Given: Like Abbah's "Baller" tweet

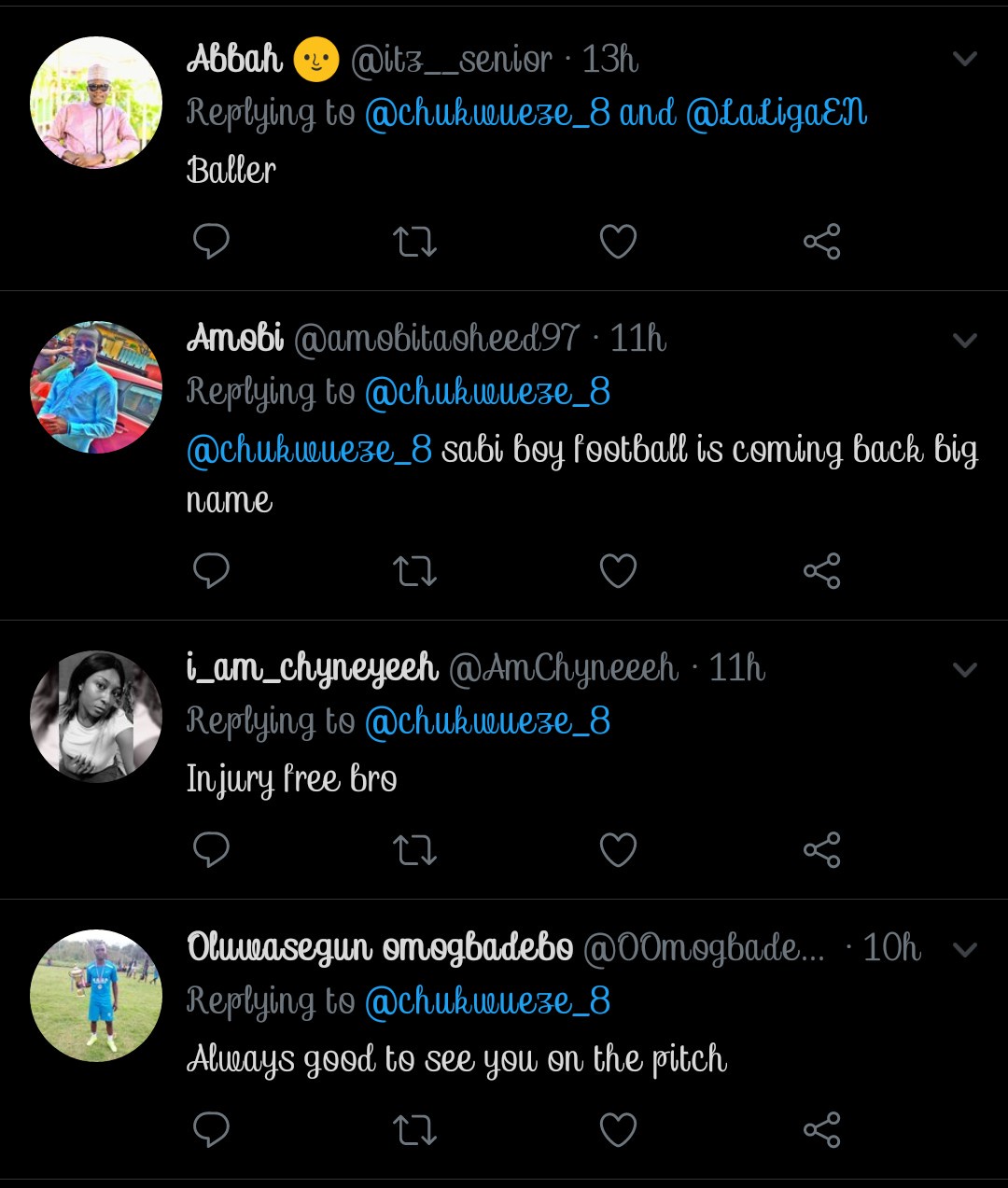Looking at the screenshot, I should coord(618,242).
